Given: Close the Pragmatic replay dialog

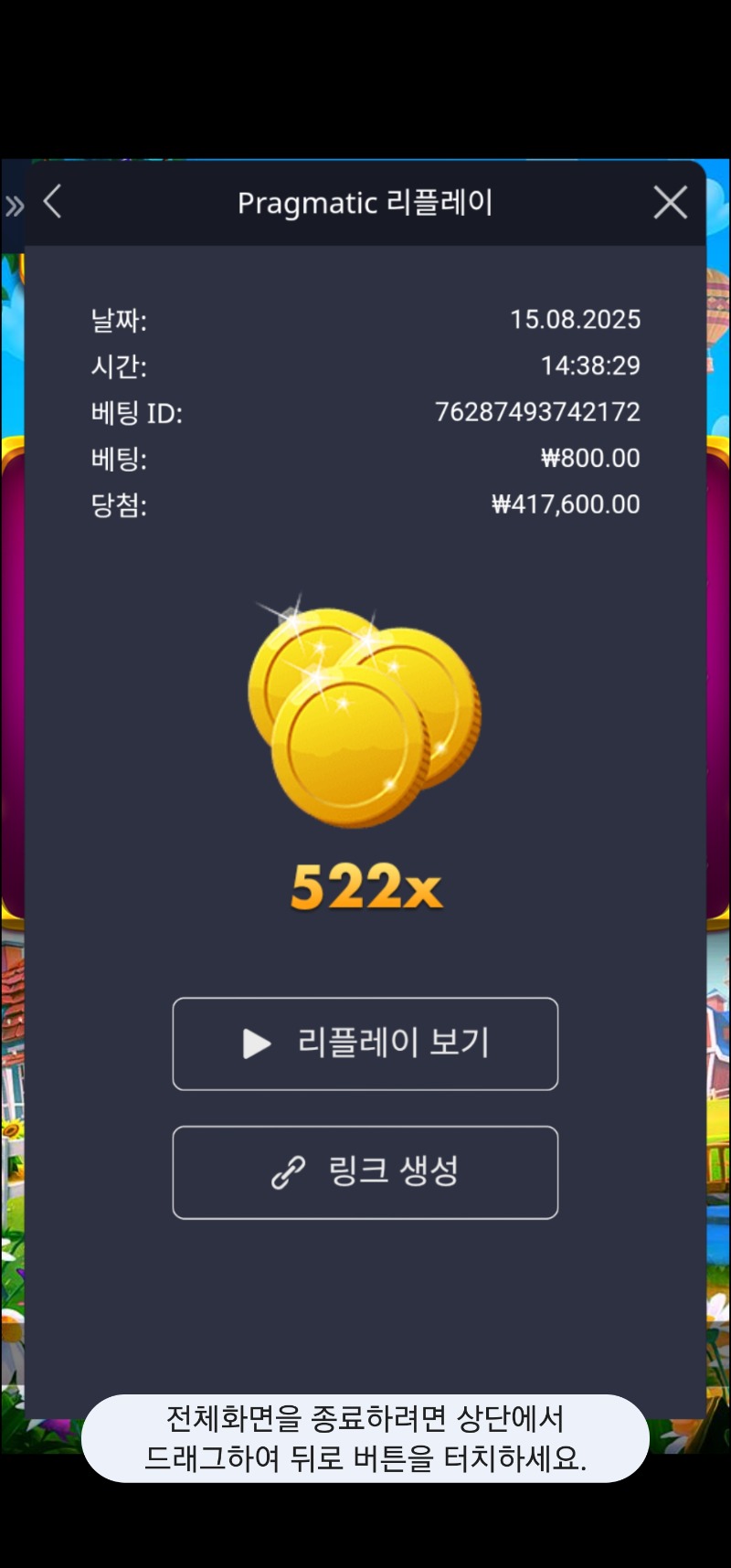Looking at the screenshot, I should (670, 203).
